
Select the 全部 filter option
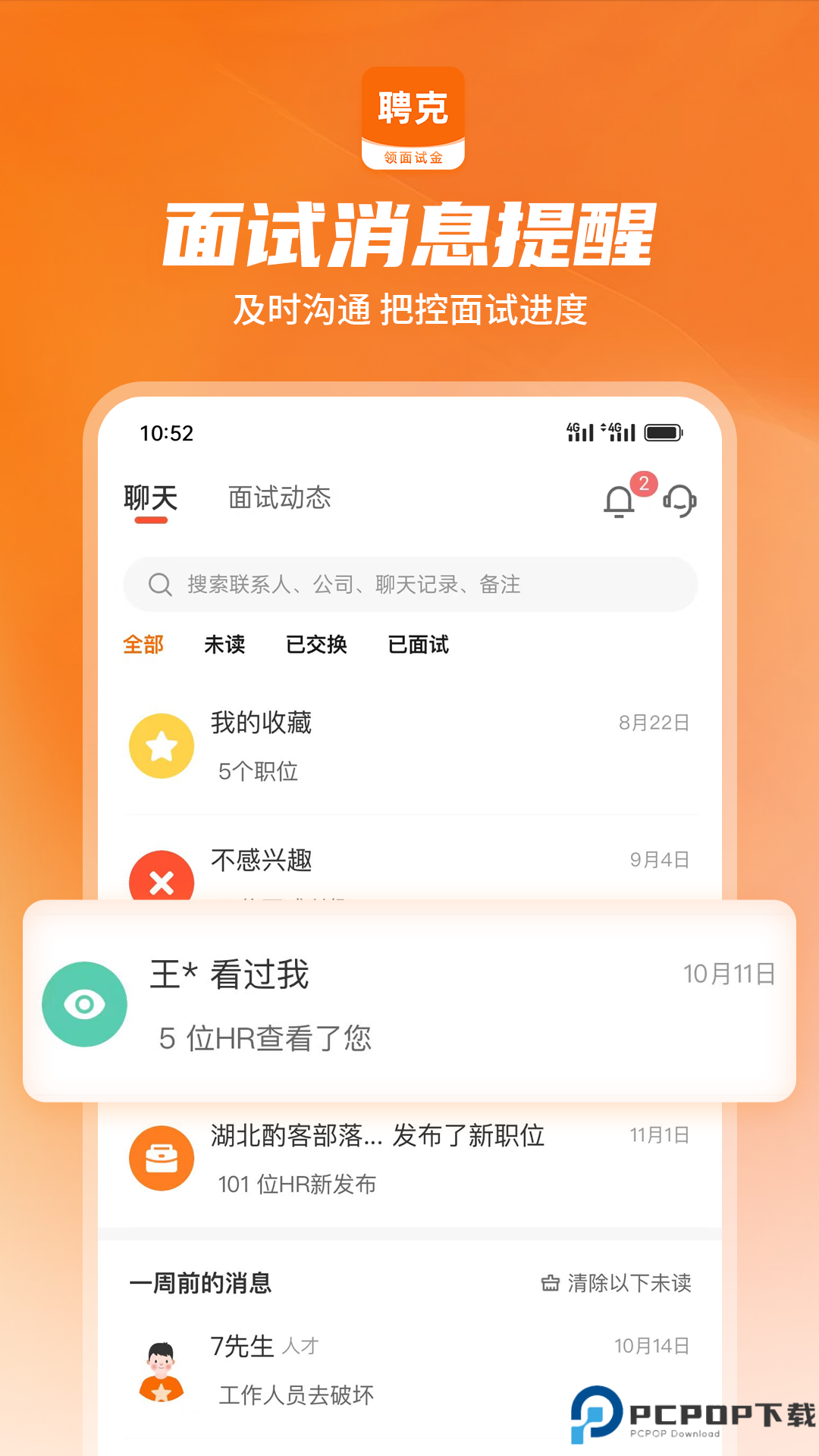click(144, 645)
